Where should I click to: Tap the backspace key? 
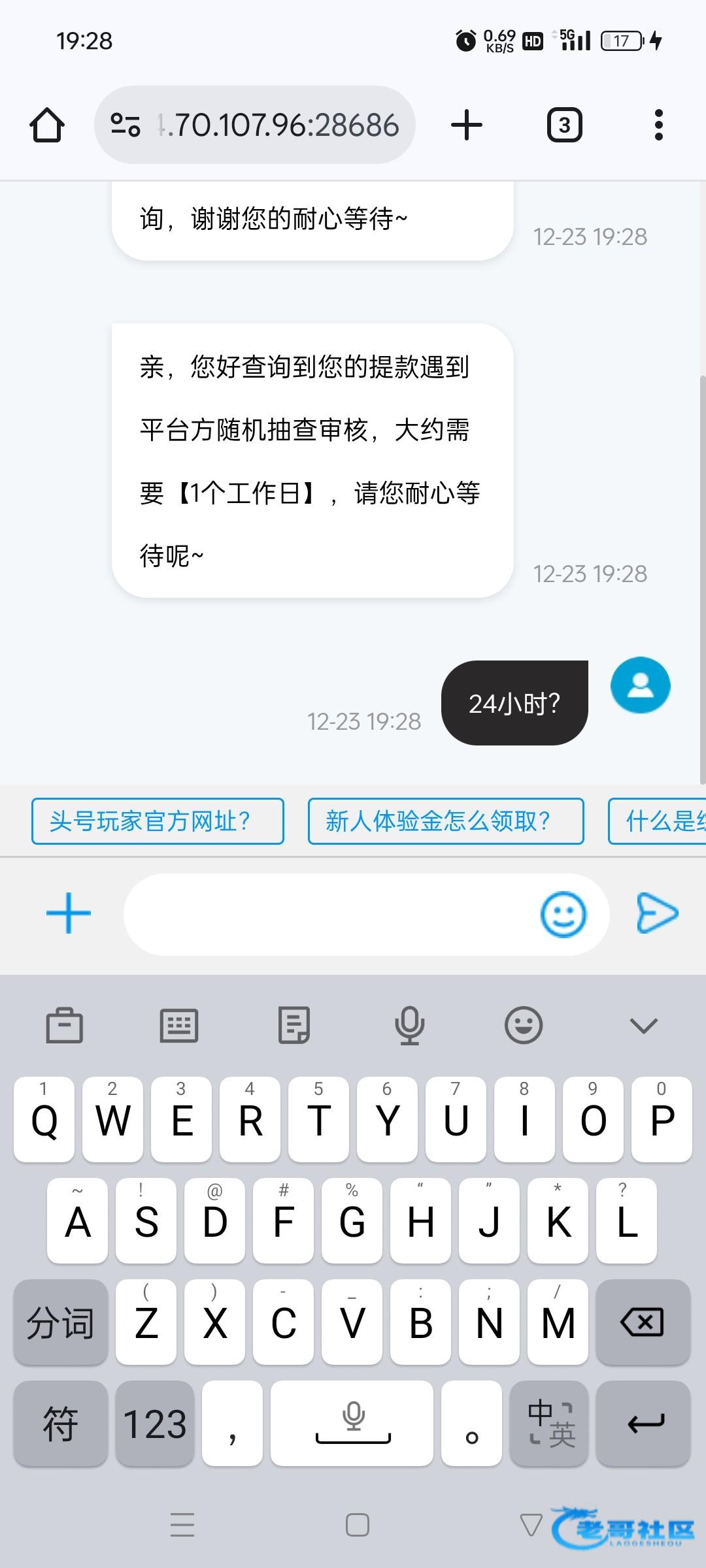pyautogui.click(x=643, y=1322)
